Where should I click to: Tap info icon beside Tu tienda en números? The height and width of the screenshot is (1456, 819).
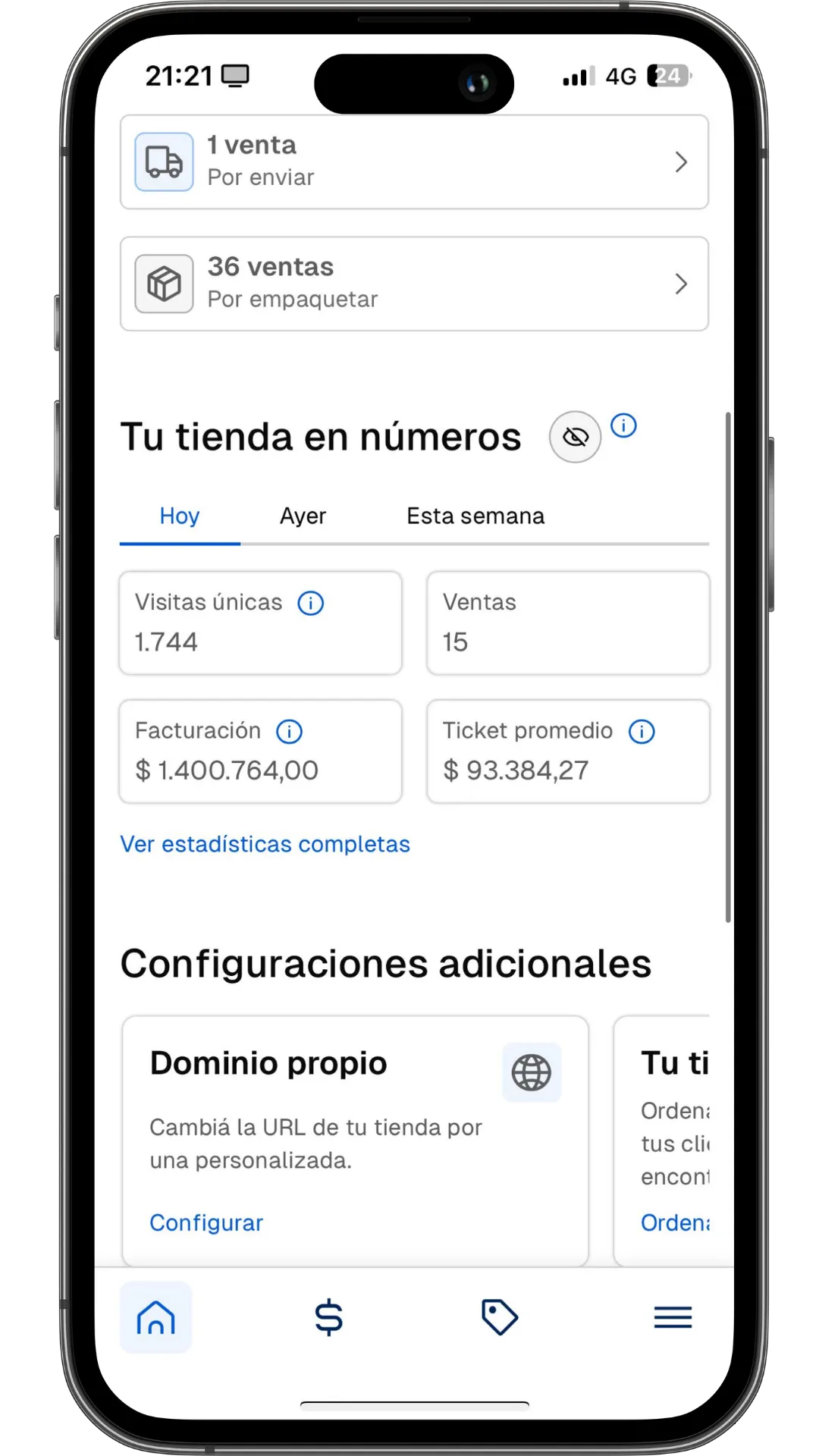[x=623, y=425]
